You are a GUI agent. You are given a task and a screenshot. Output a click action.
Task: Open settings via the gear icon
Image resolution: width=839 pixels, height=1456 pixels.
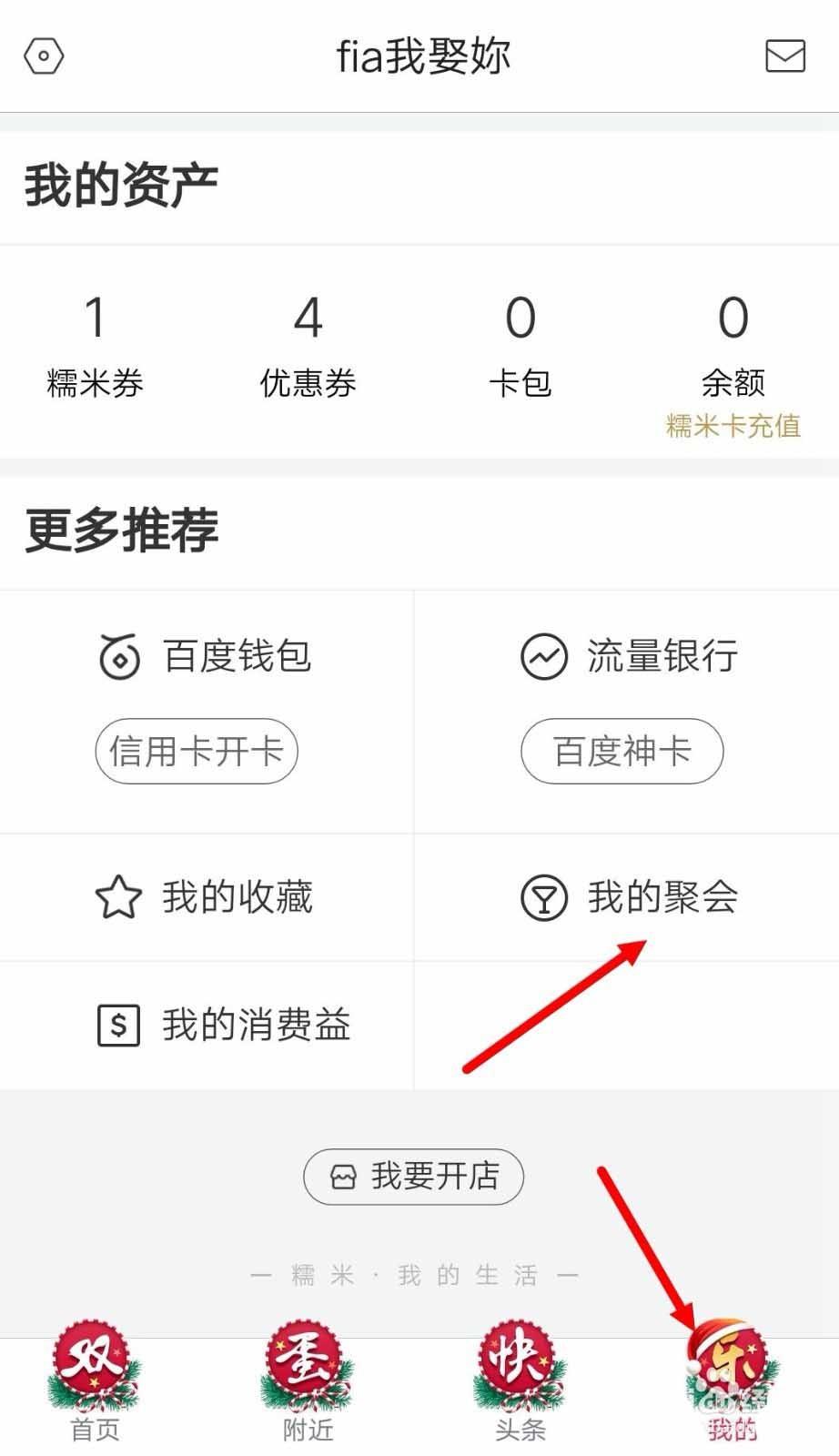point(43,56)
